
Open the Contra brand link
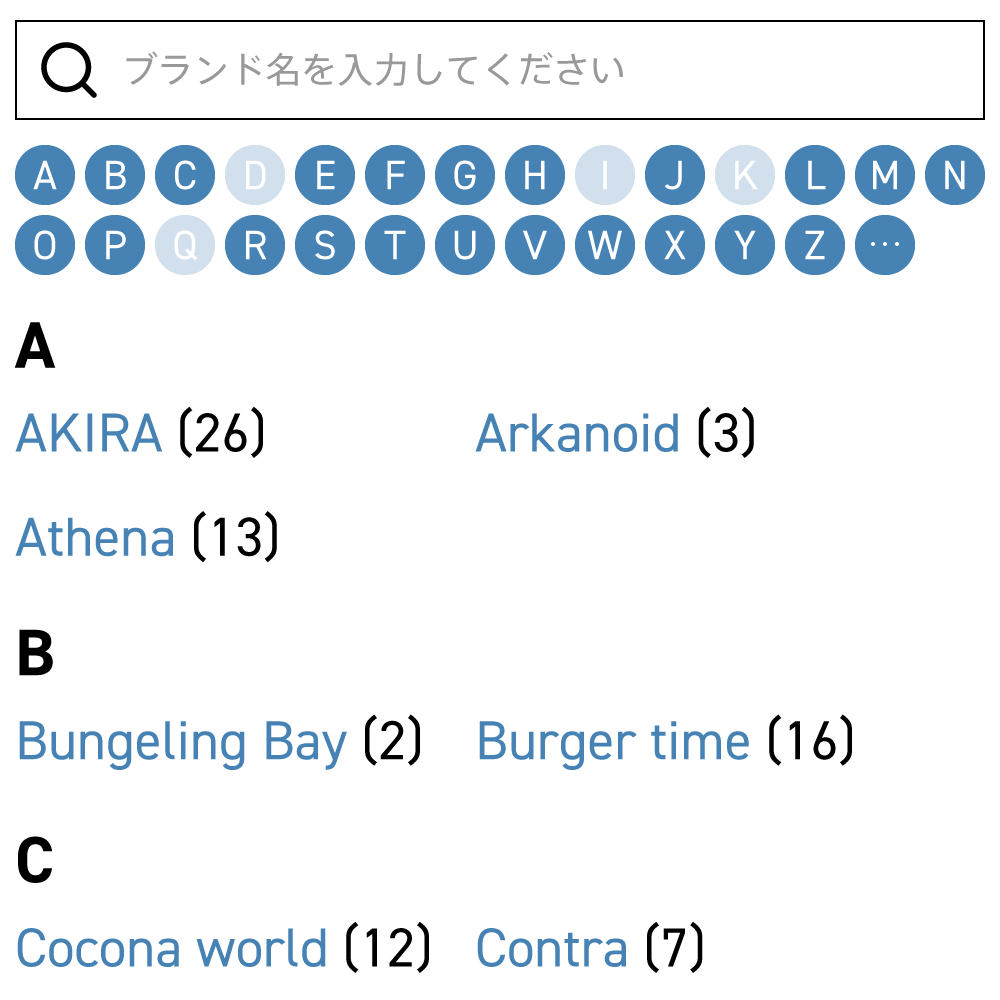[551, 947]
